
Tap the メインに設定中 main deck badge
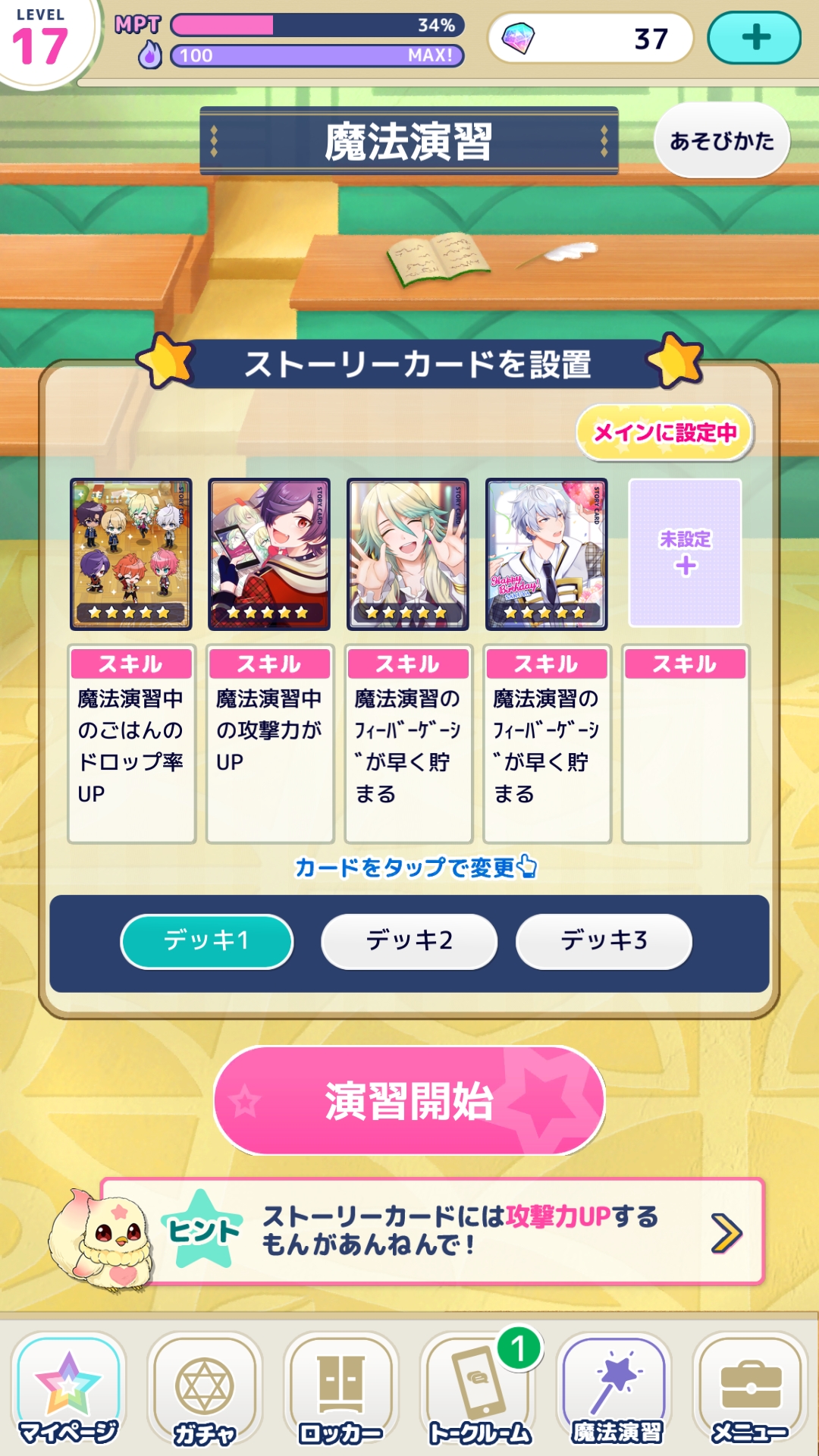(664, 432)
